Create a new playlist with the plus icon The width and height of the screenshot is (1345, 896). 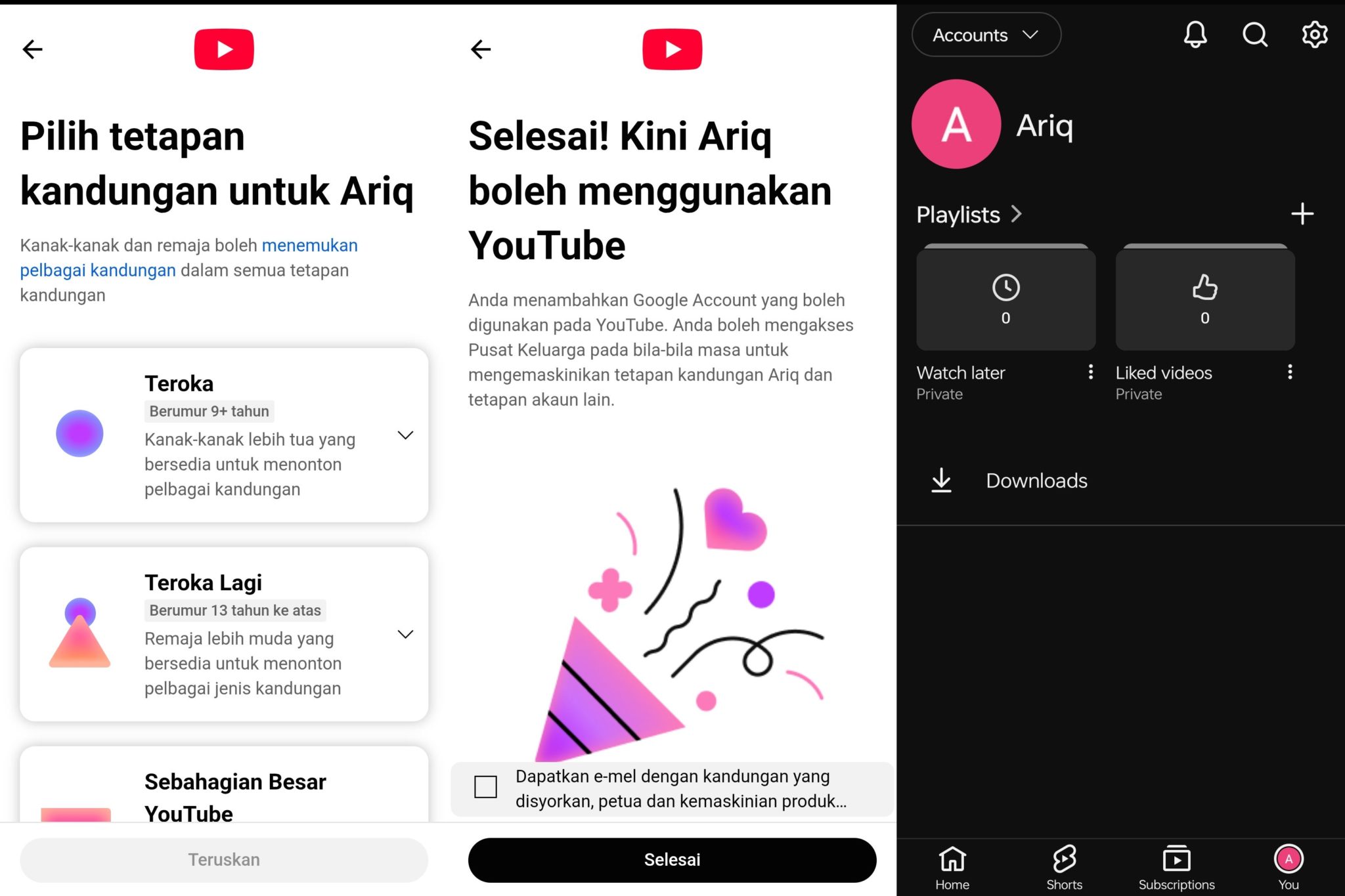coord(1302,214)
